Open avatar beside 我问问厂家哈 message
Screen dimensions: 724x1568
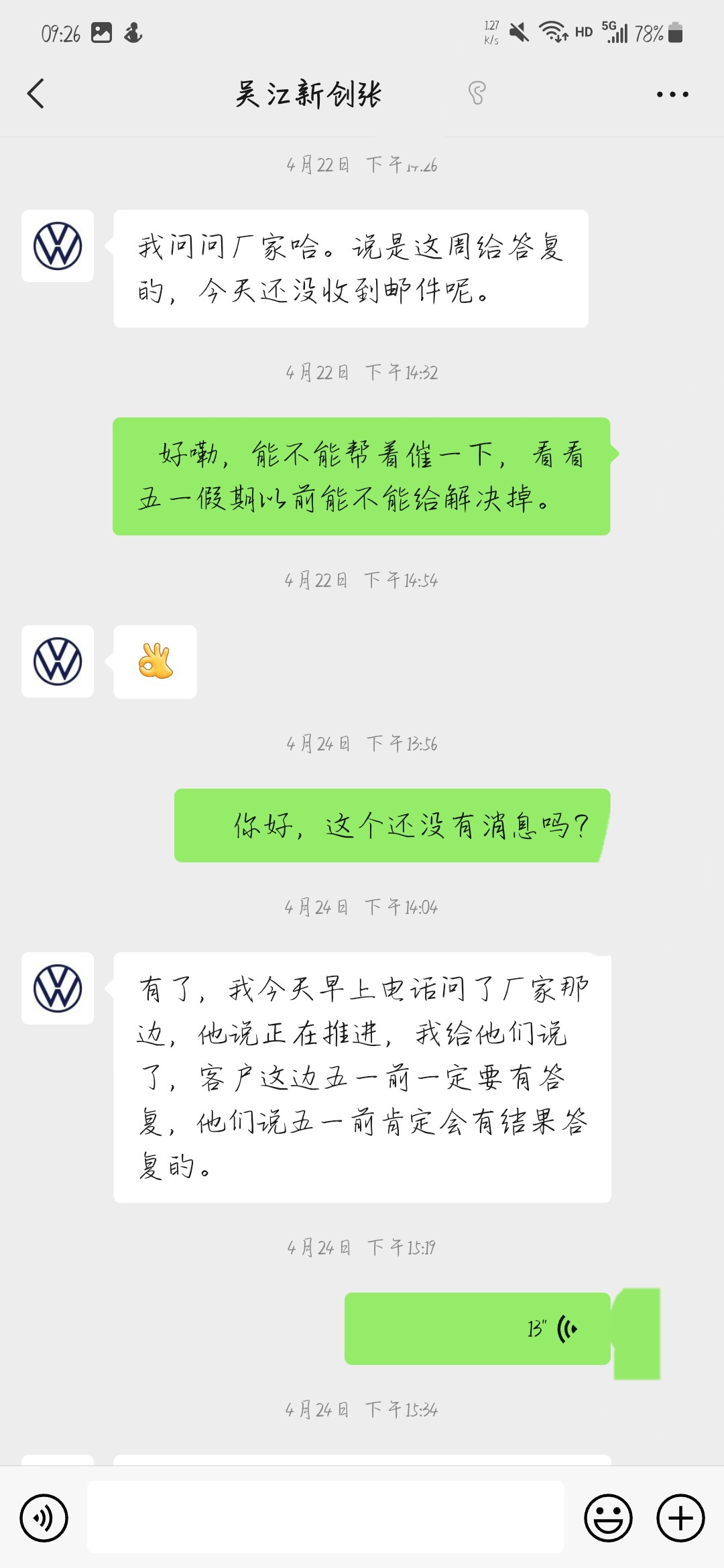[x=58, y=246]
